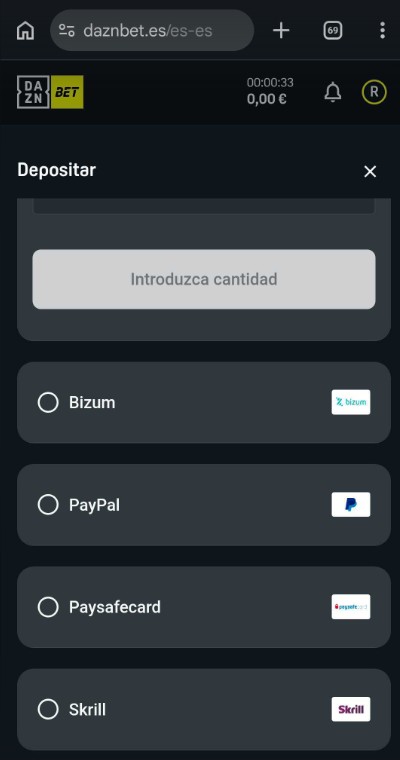Tap the daznbet.es address bar
This screenshot has height=760, width=400.
tap(152, 31)
